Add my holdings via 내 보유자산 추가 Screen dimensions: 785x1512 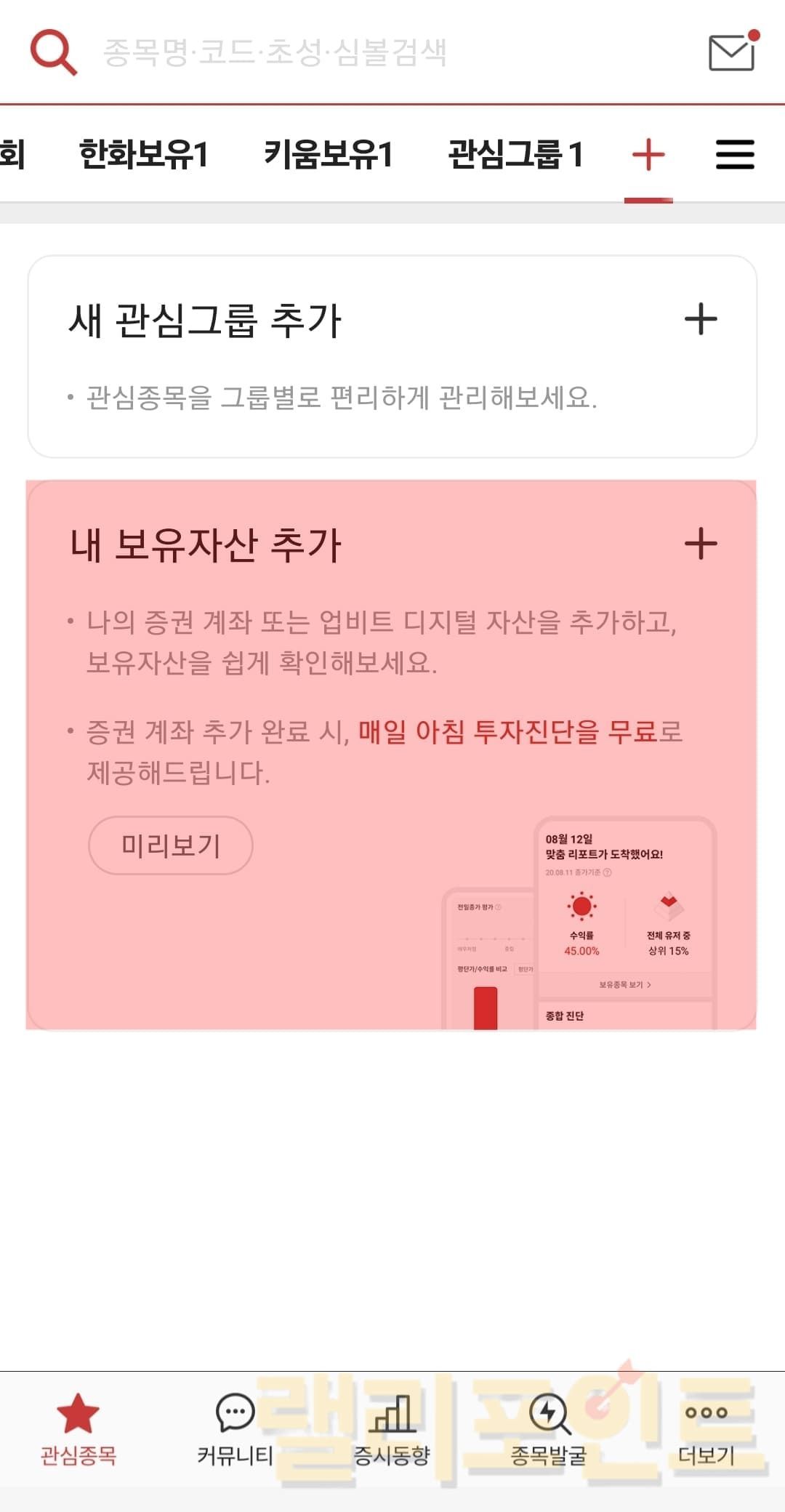pos(701,544)
